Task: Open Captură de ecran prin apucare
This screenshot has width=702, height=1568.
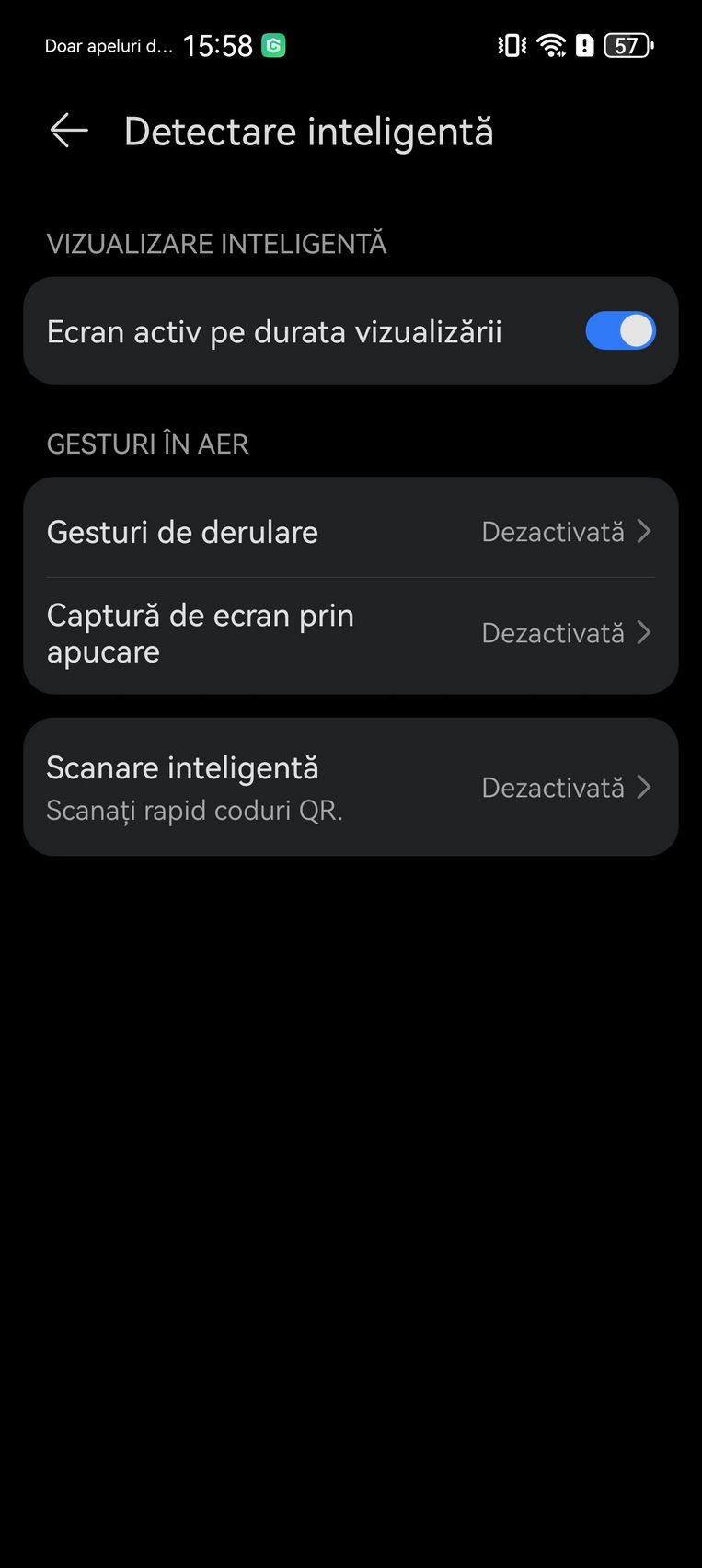Action: pos(351,634)
